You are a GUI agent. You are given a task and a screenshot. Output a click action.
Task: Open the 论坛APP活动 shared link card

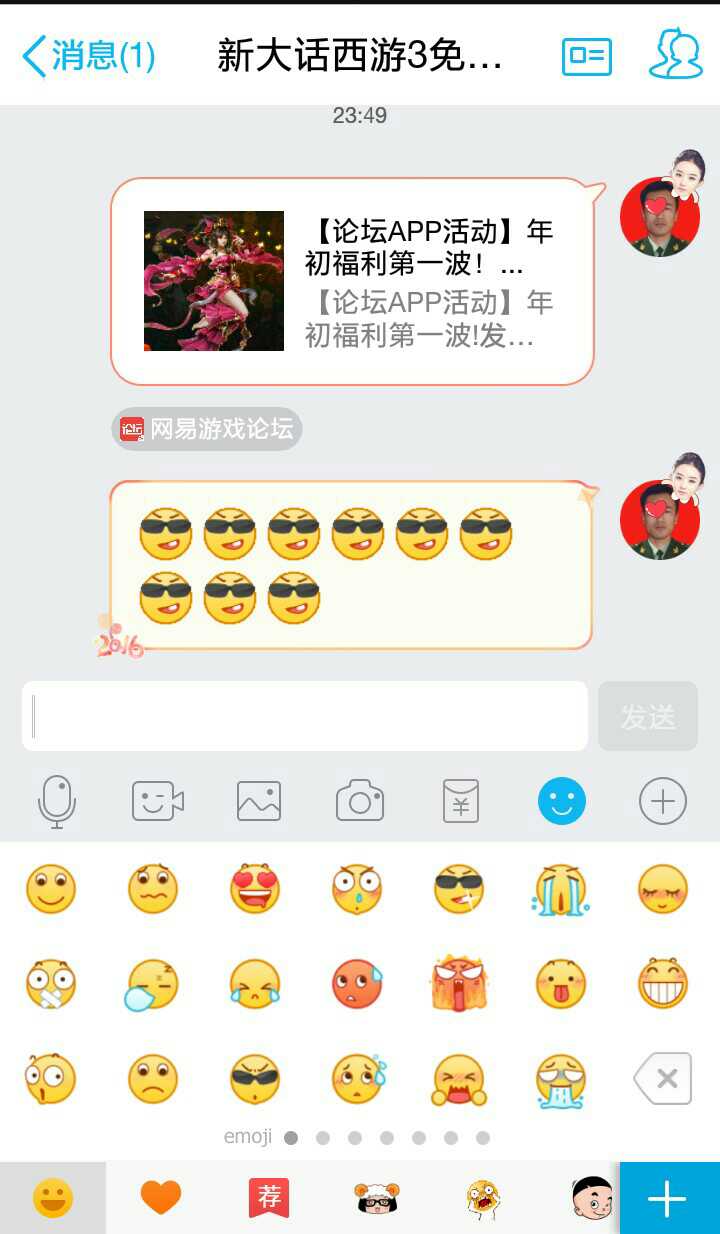(x=352, y=281)
